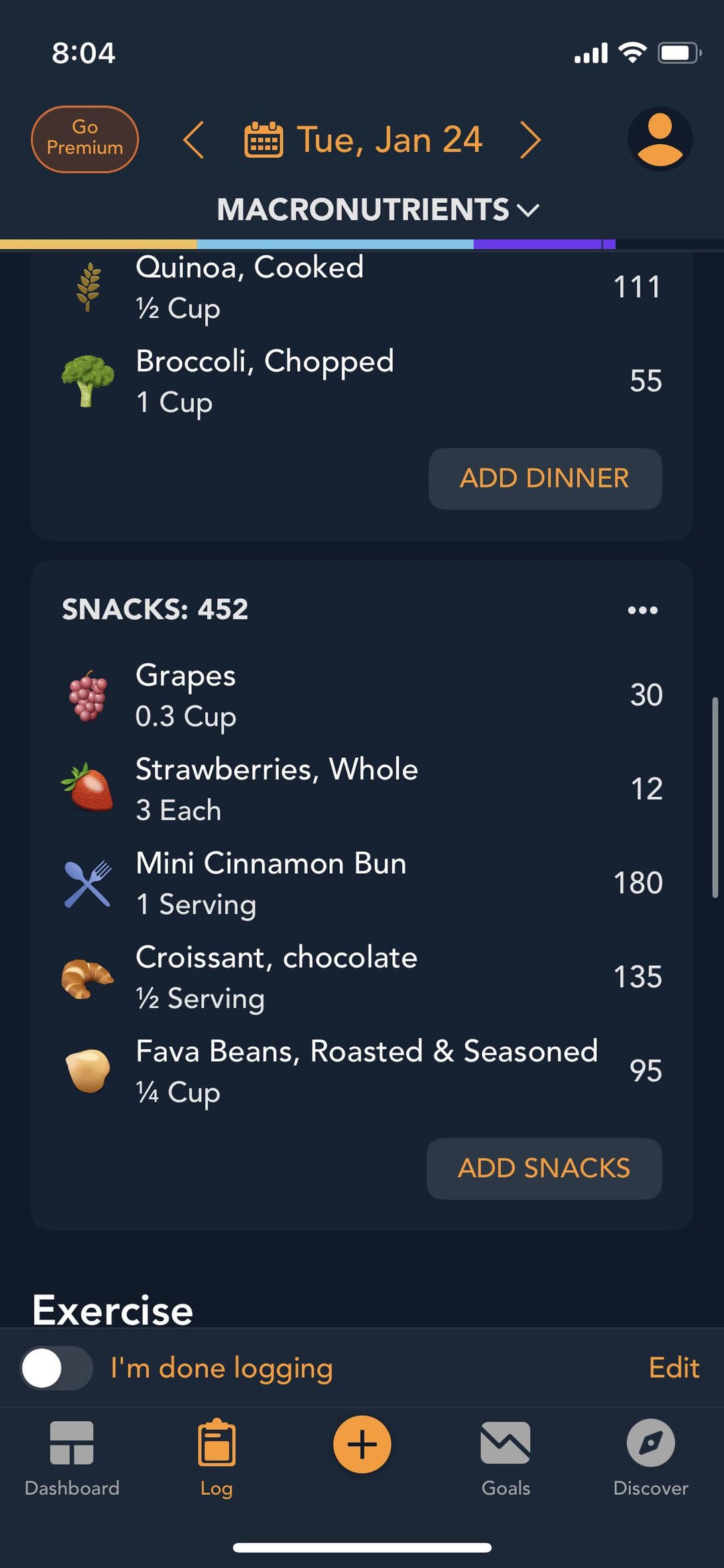Open the Strawberries, Whole entry
This screenshot has height=1568, width=724.
362,789
